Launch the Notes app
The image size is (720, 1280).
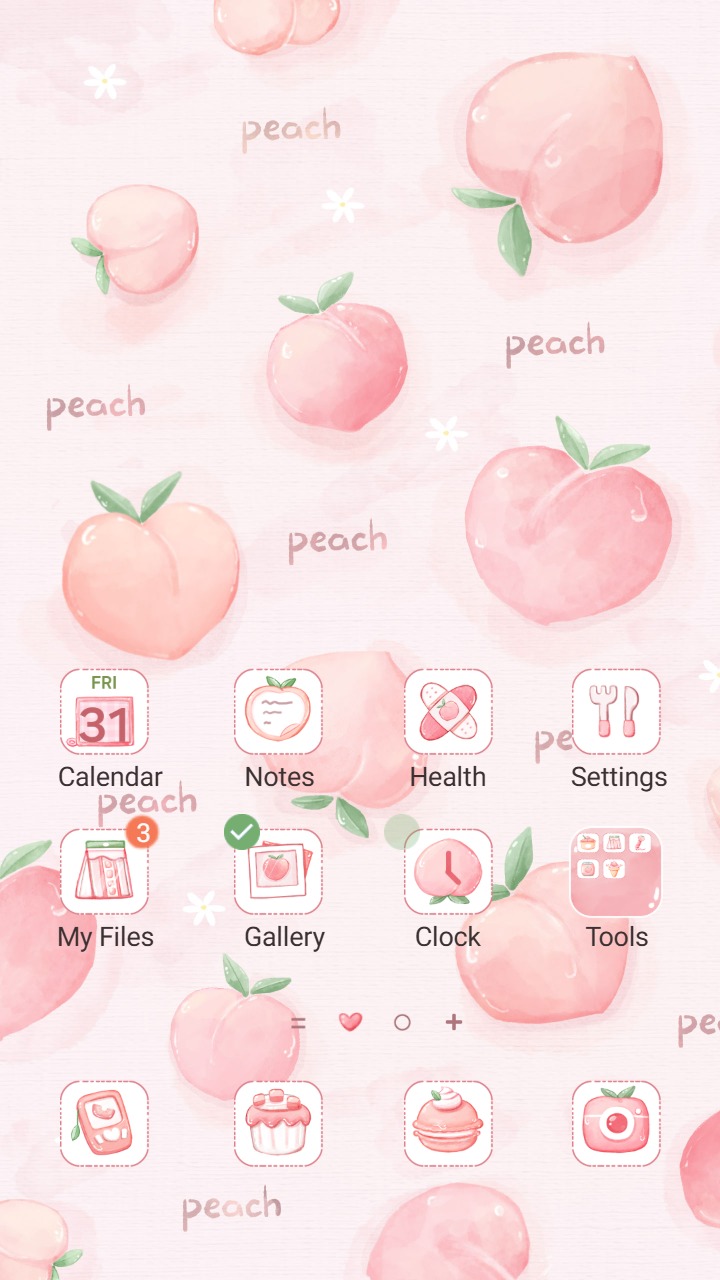click(278, 712)
